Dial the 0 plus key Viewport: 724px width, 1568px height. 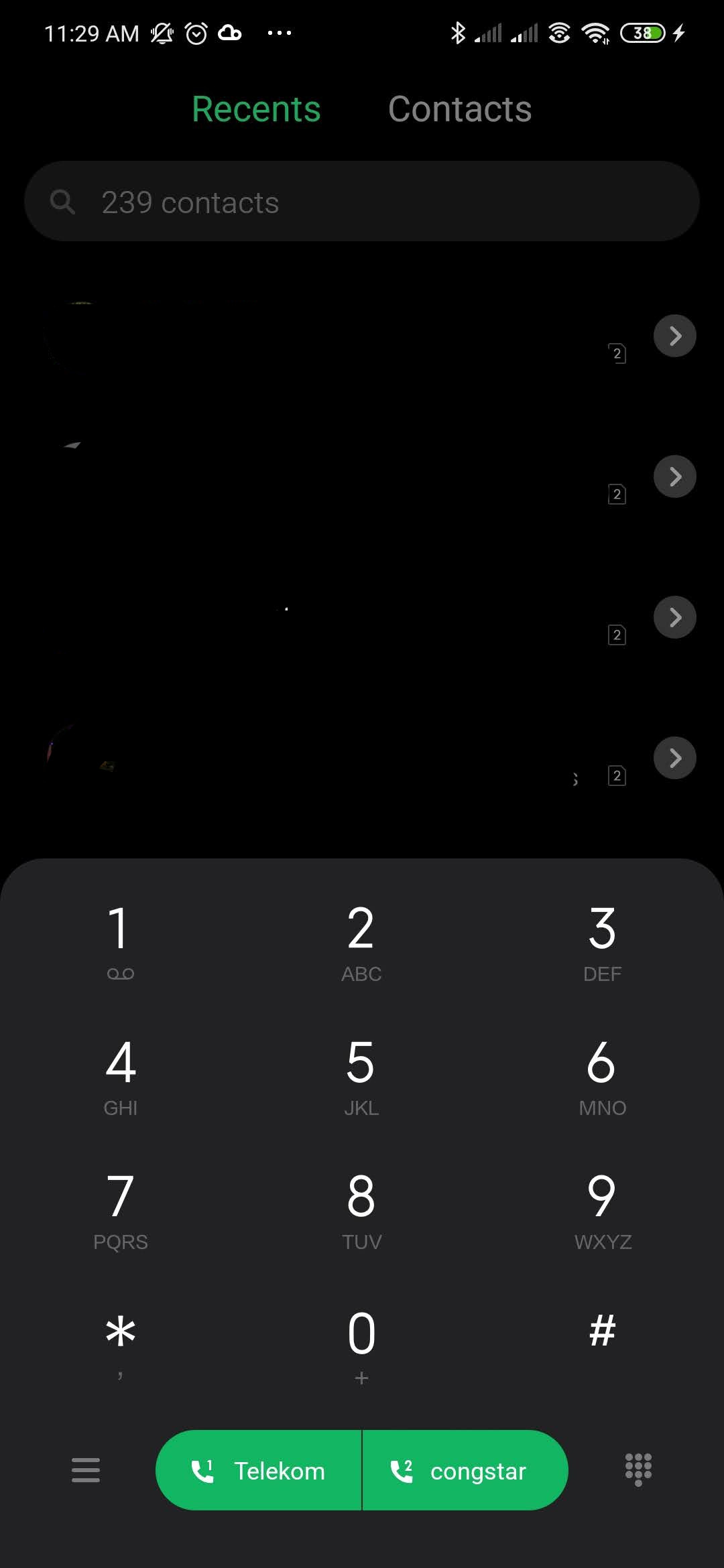point(361,1344)
